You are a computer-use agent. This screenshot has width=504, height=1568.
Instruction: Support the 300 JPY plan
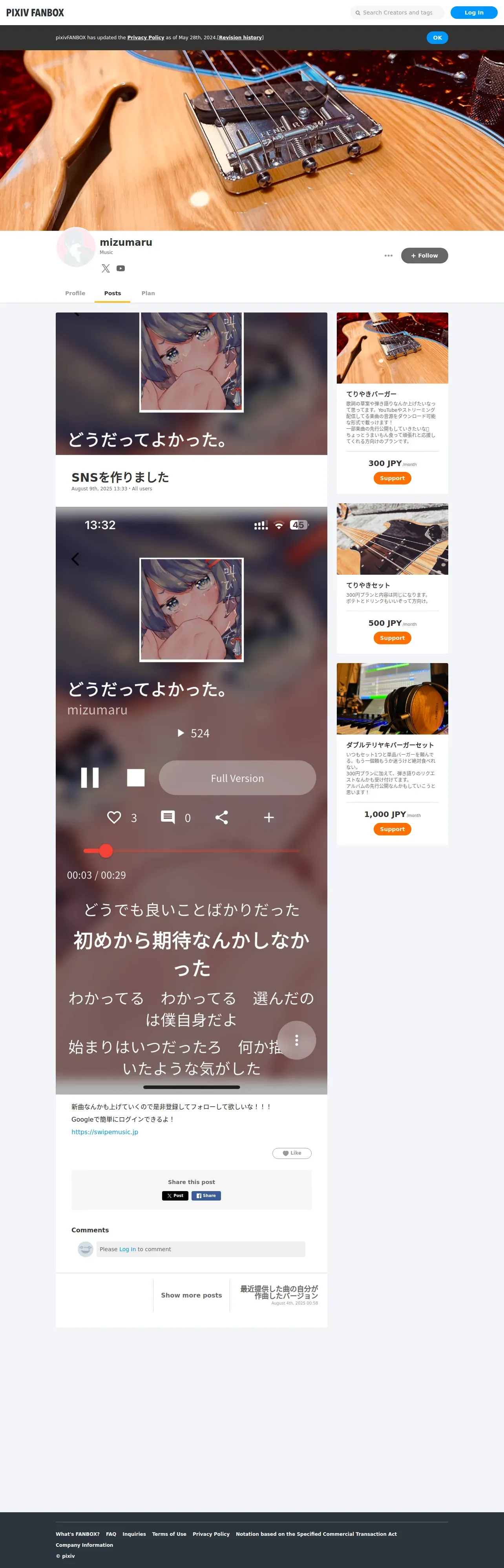tap(392, 479)
